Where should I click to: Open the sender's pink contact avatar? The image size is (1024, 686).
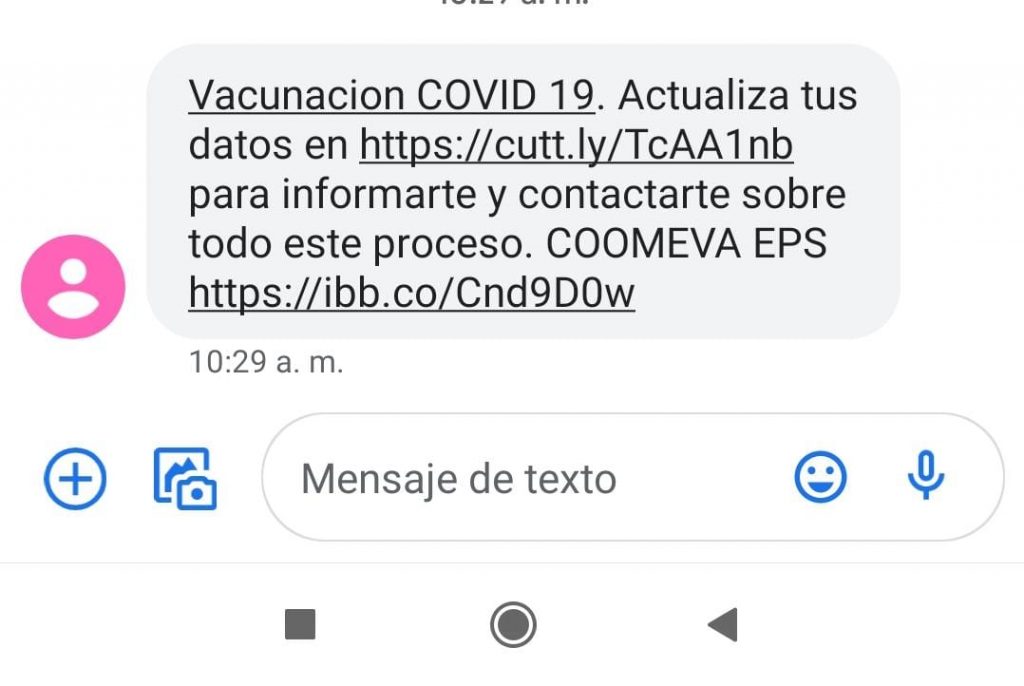(x=73, y=287)
